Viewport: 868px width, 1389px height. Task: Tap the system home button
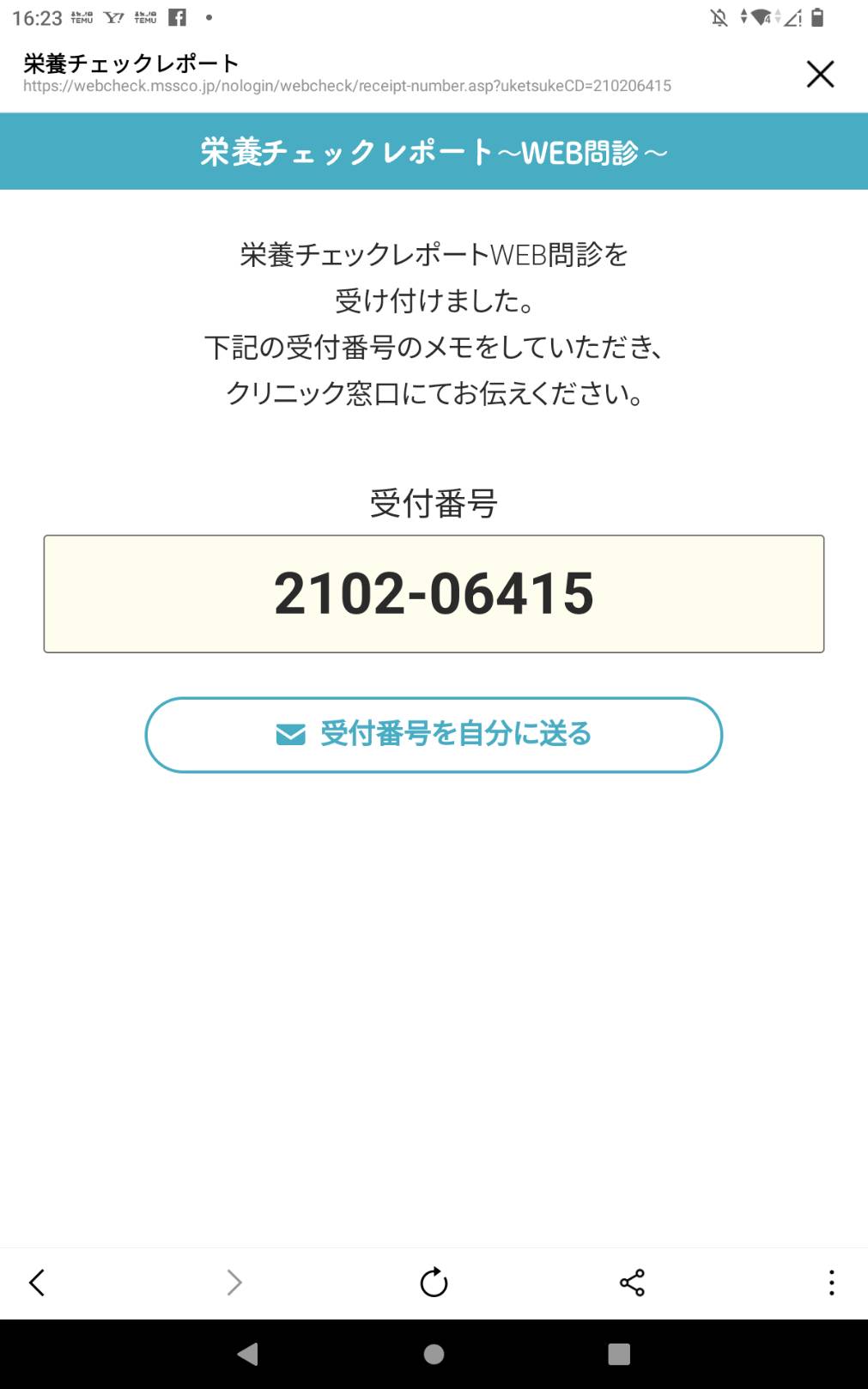(434, 1354)
